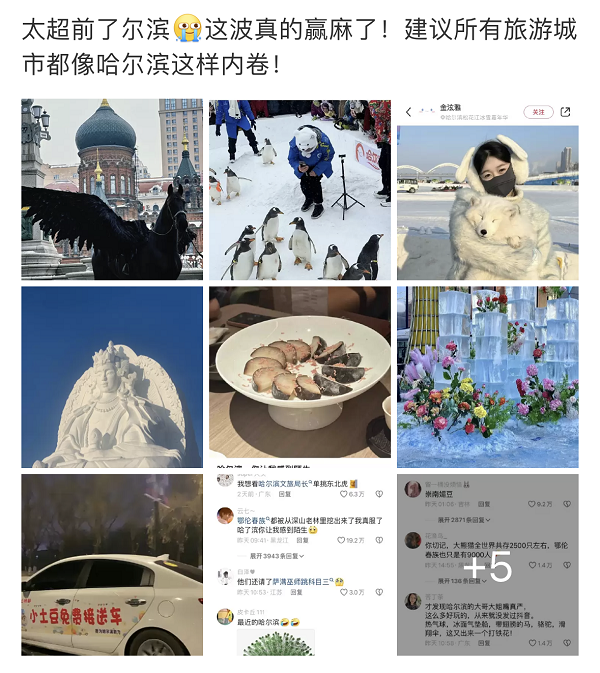Open the black winged horse photo
Viewport: 600px width, 673px height.
click(x=112, y=189)
